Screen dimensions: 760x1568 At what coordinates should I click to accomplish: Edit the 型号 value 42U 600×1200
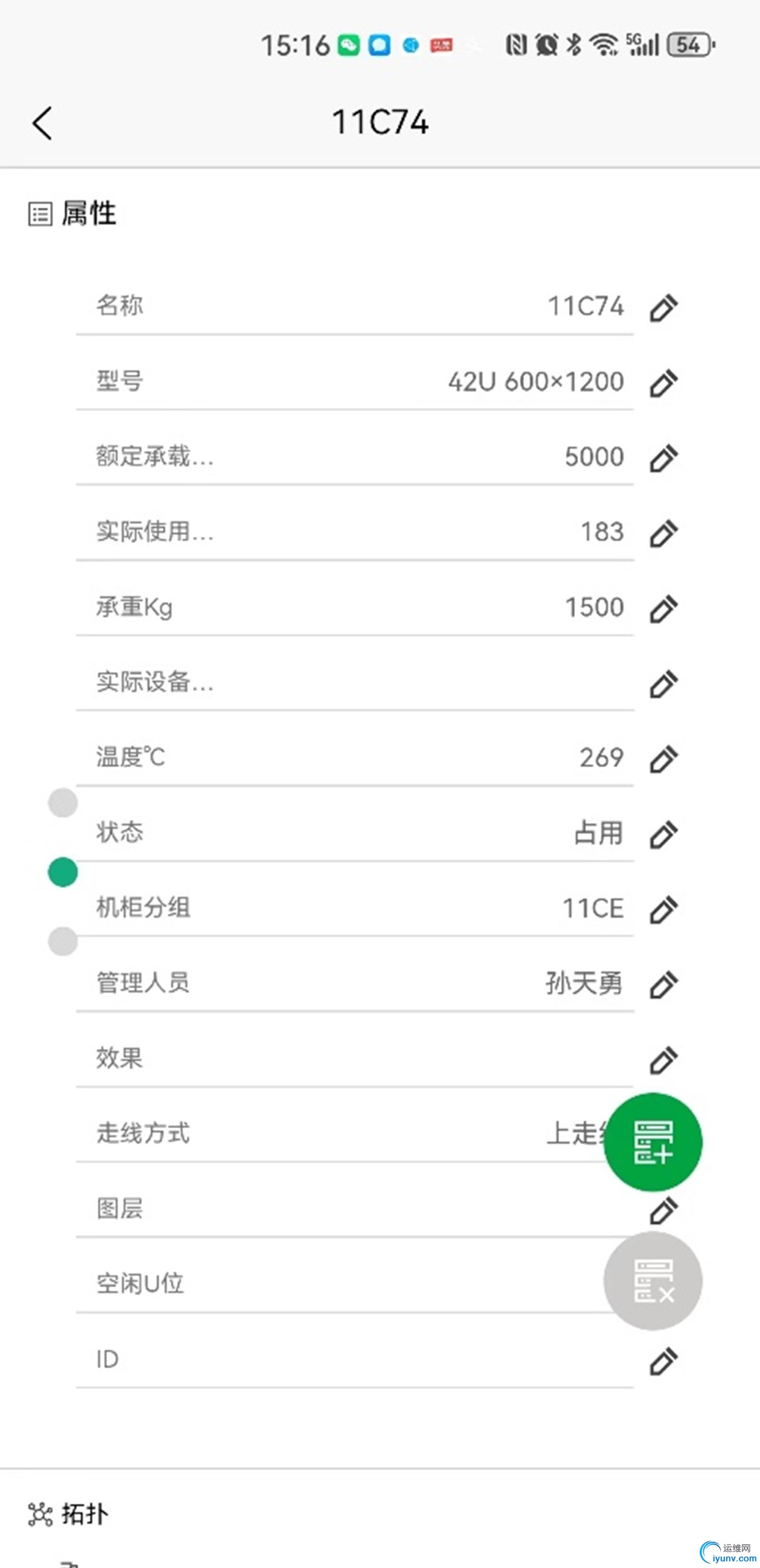(x=663, y=383)
